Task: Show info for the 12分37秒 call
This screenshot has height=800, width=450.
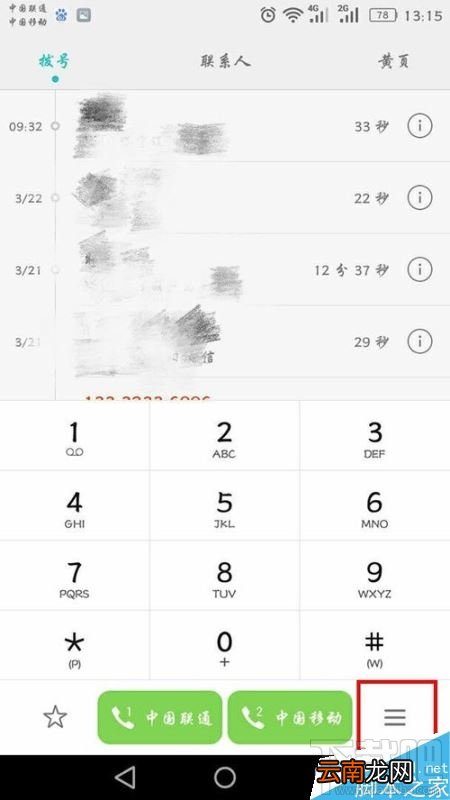Action: click(x=419, y=269)
